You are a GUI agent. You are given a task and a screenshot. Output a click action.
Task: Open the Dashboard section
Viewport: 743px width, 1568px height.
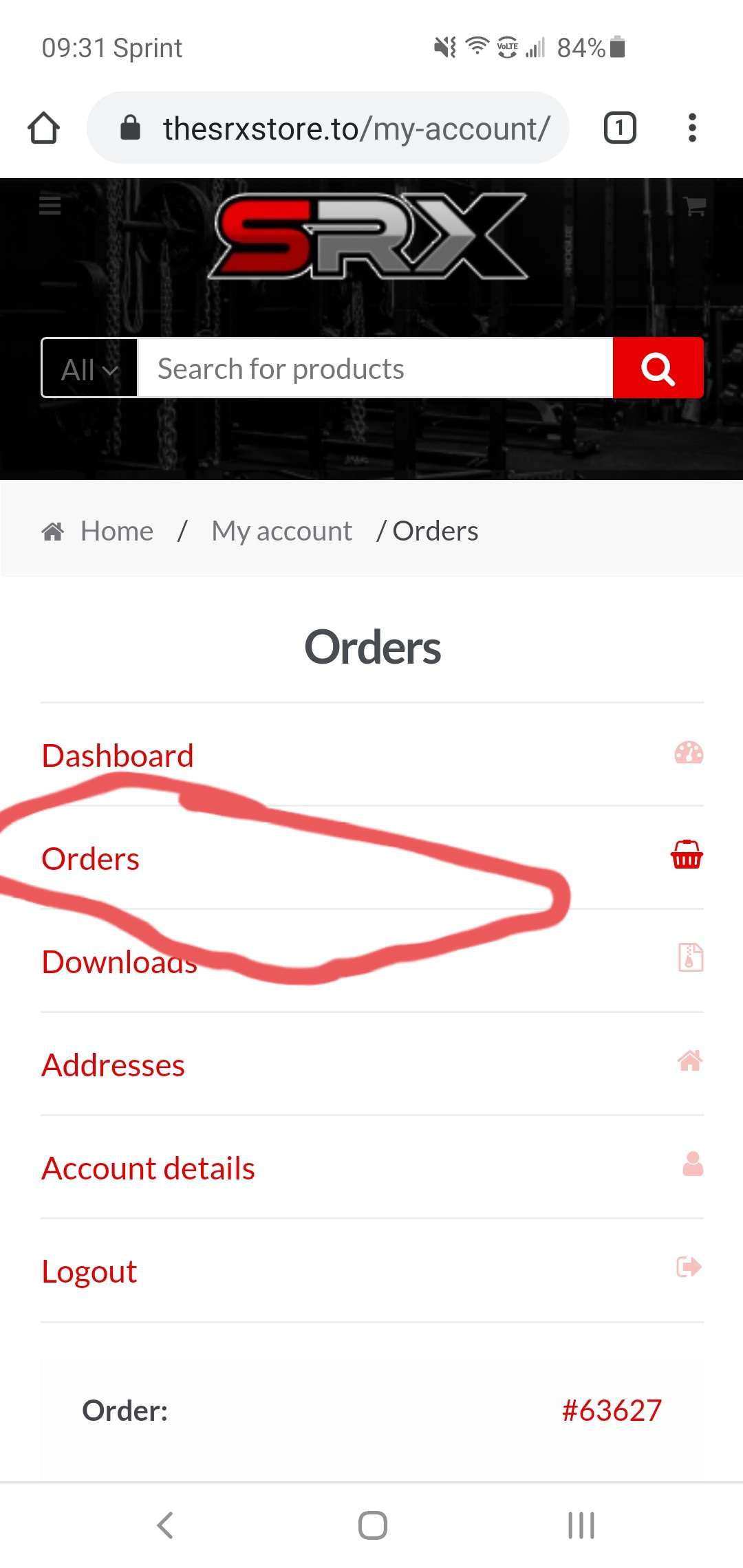[118, 756]
